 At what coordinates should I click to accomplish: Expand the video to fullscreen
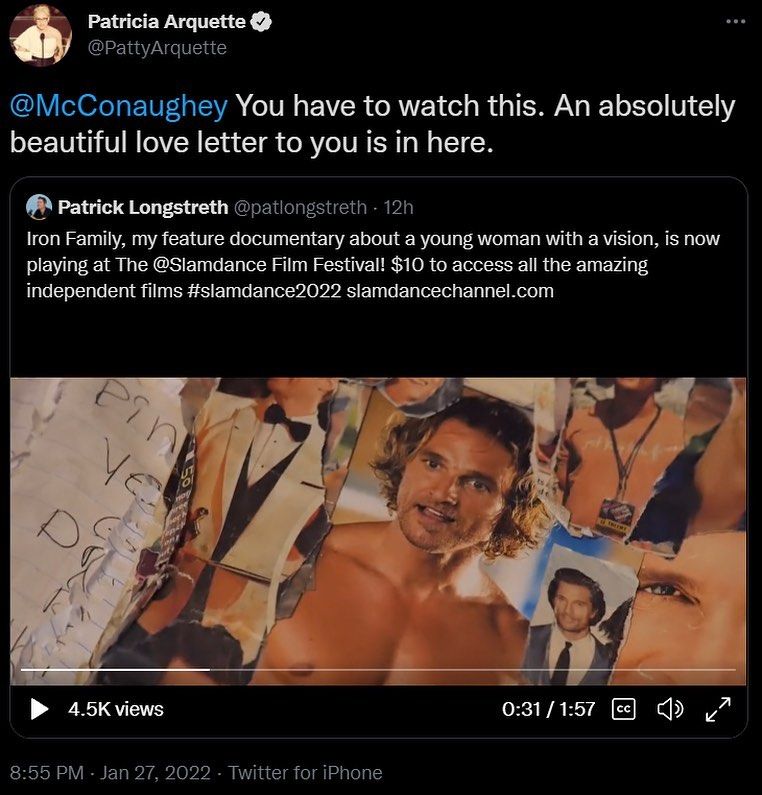718,709
